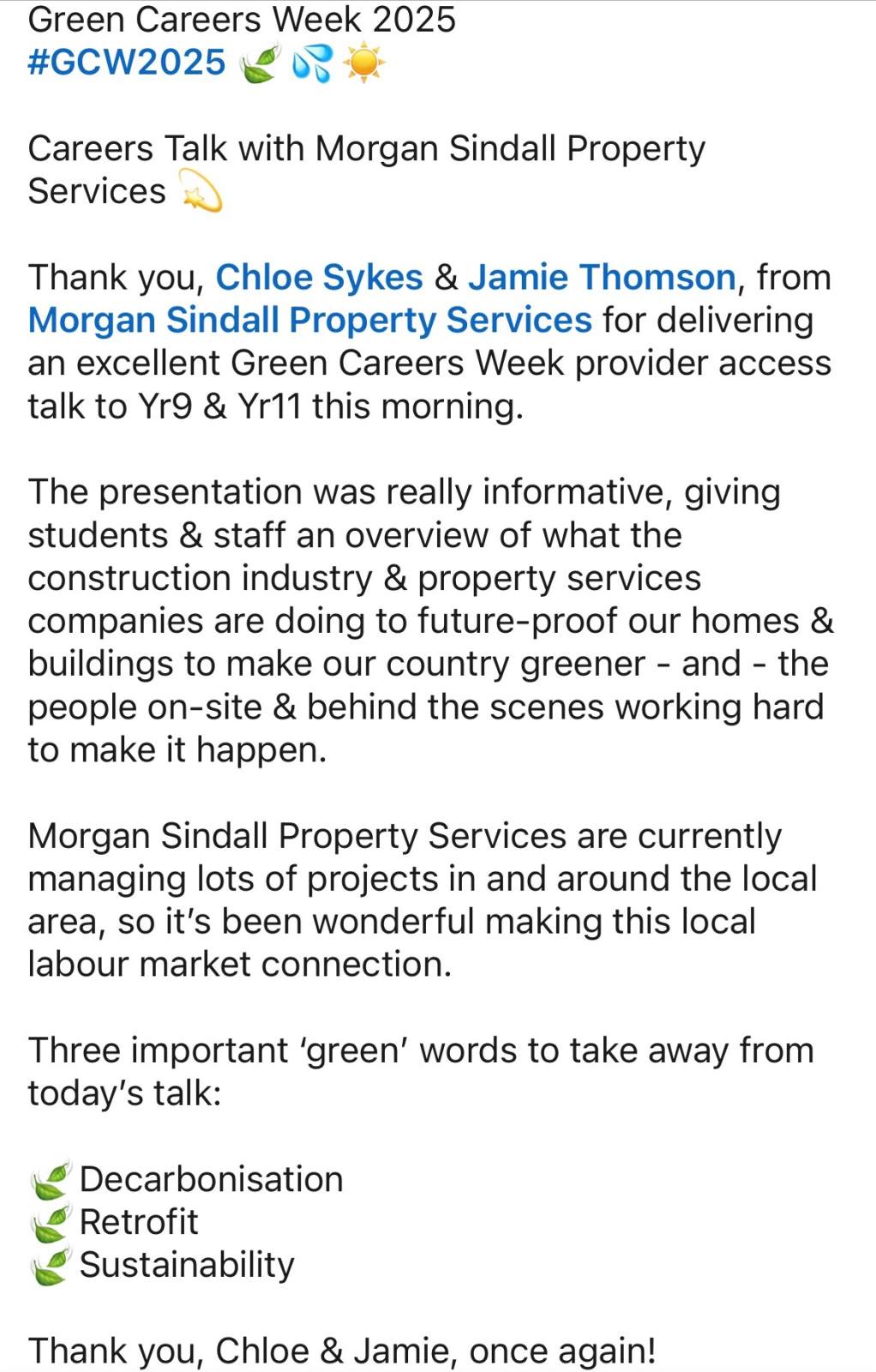This screenshot has height=1372, width=876.
Task: View Chloe Sykes' profile
Action: coord(319,277)
